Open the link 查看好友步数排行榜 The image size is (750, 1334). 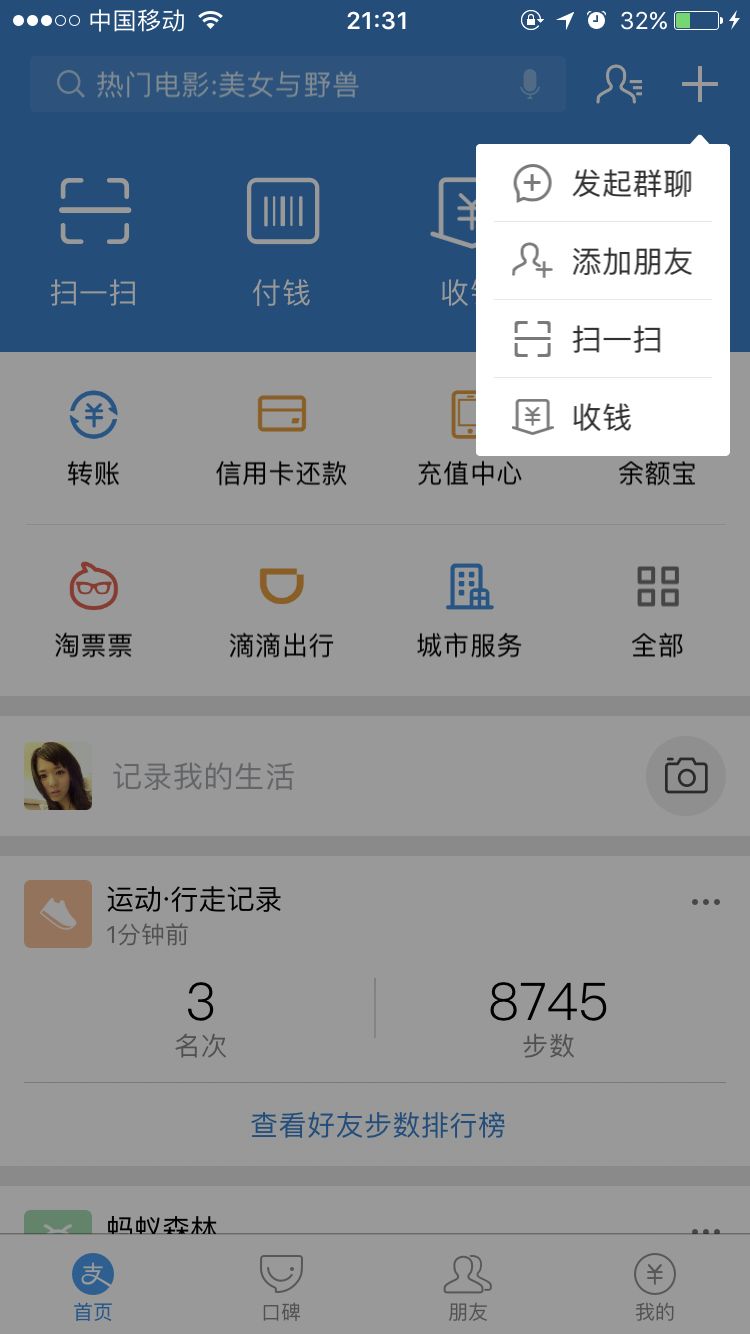[377, 1125]
